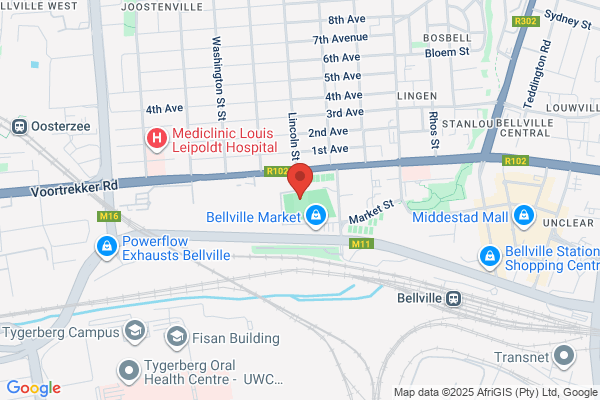Open Bellville Station Shopping Centre marker
This screenshot has width=600, height=400.
coord(489,258)
